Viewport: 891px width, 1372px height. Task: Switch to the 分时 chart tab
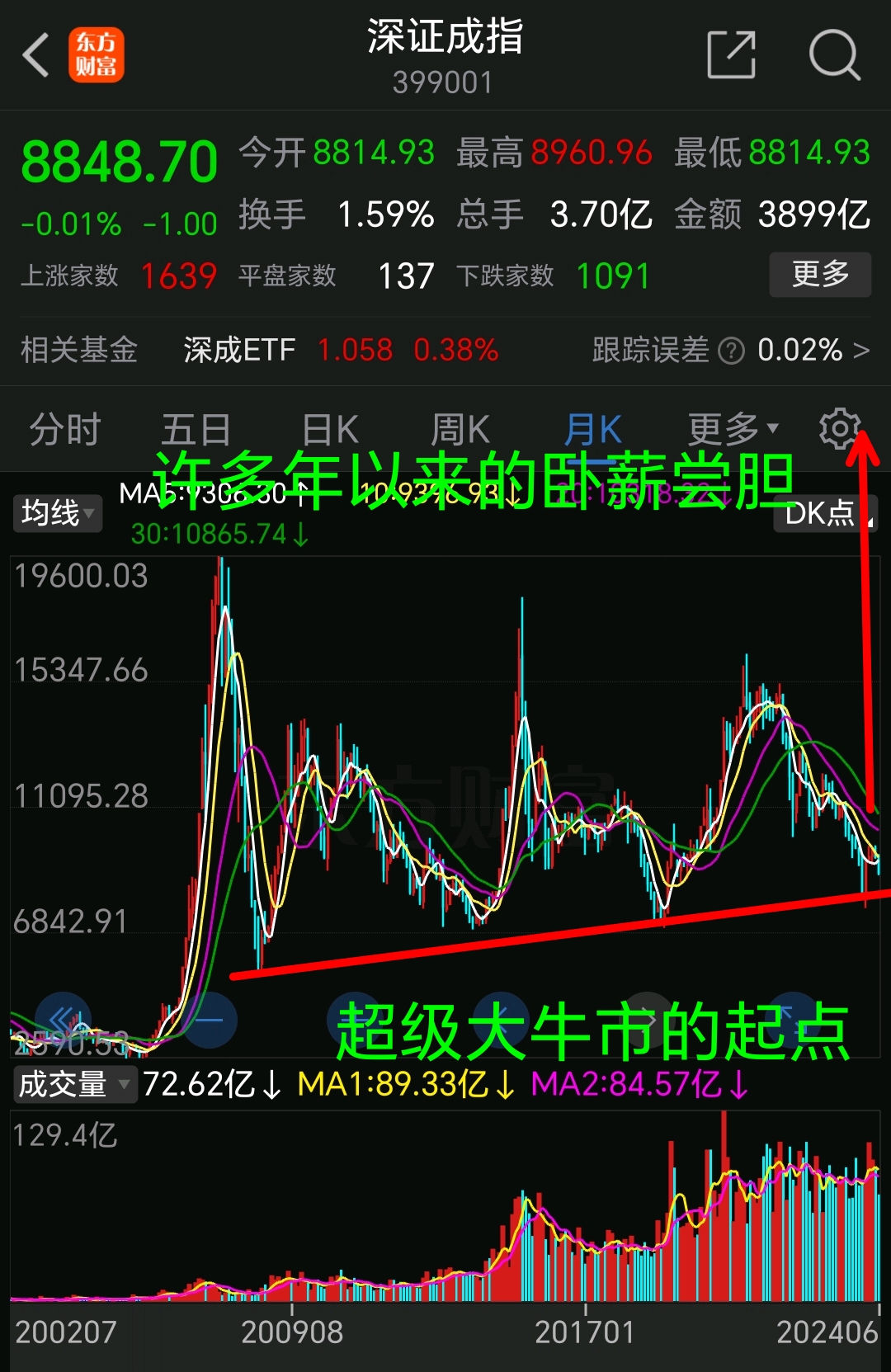pyautogui.click(x=64, y=430)
